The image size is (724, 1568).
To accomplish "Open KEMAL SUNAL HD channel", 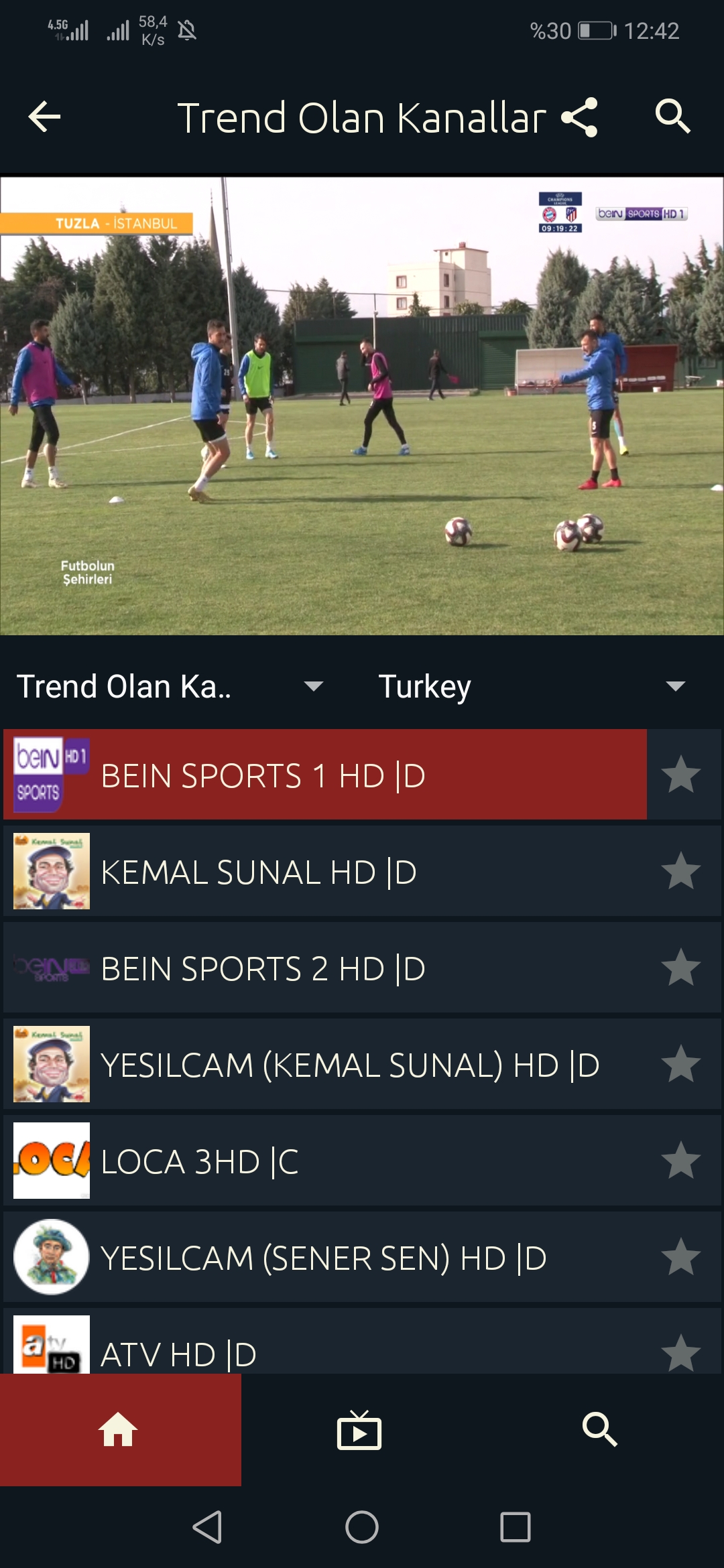I will click(x=325, y=871).
